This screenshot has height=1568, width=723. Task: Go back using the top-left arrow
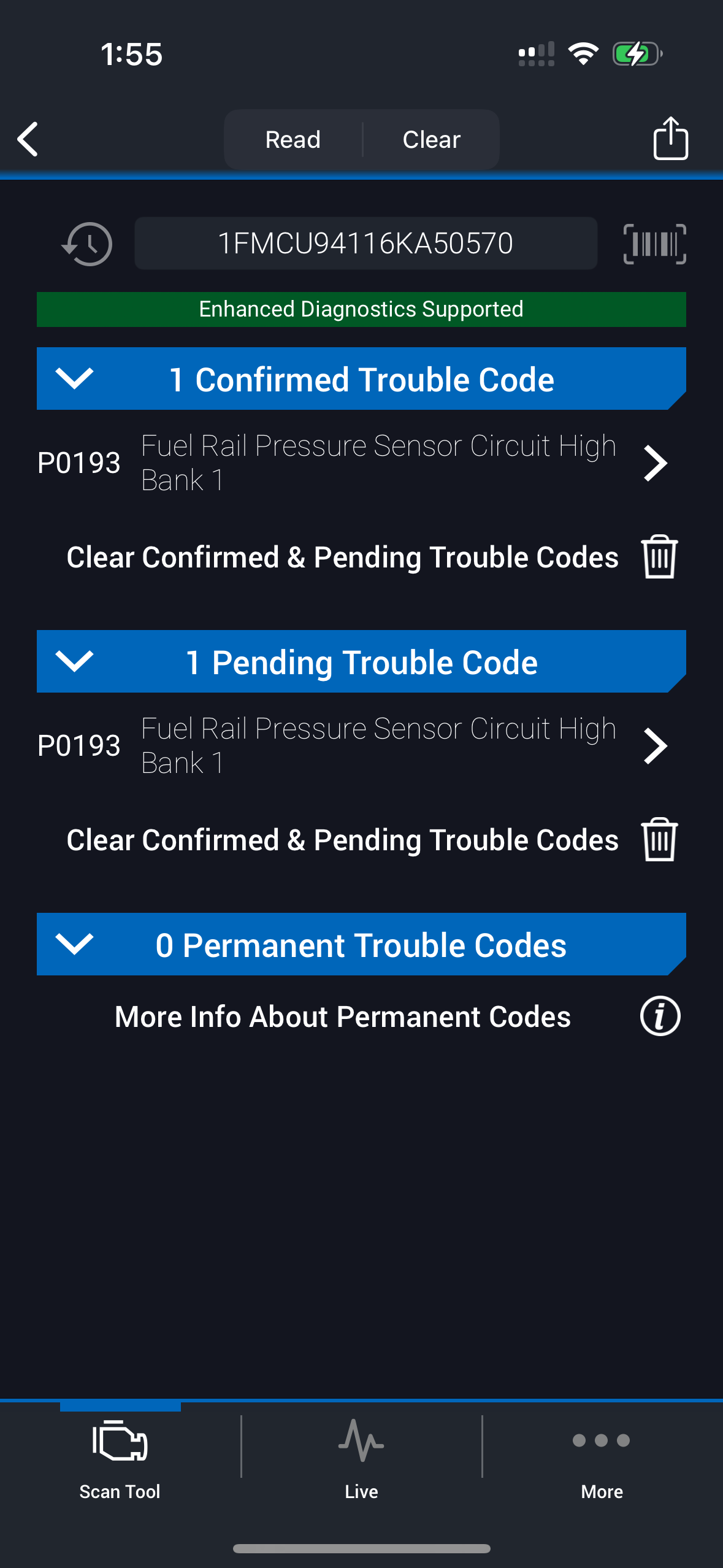pyautogui.click(x=29, y=139)
